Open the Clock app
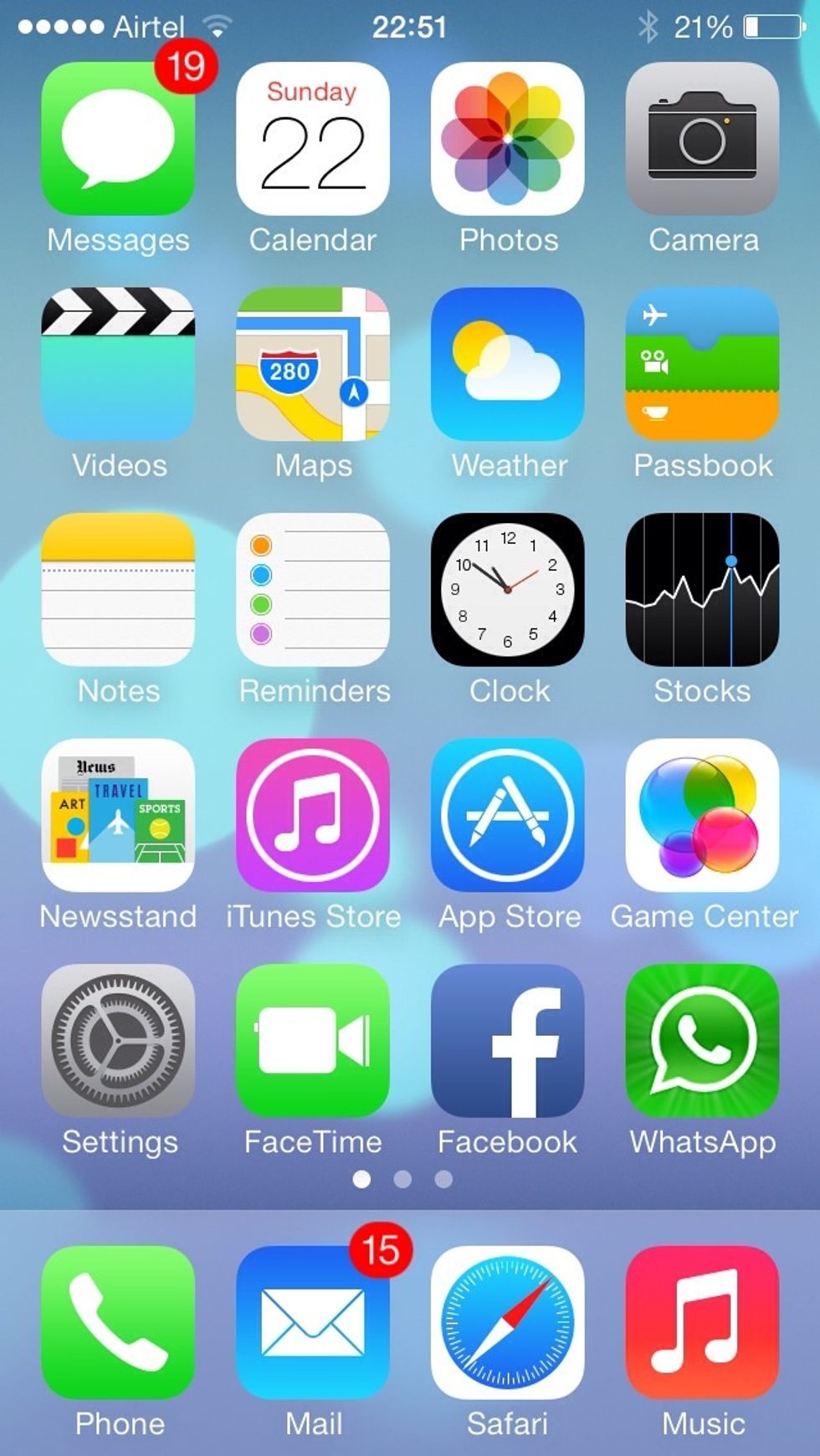This screenshot has width=820, height=1456. [x=508, y=590]
